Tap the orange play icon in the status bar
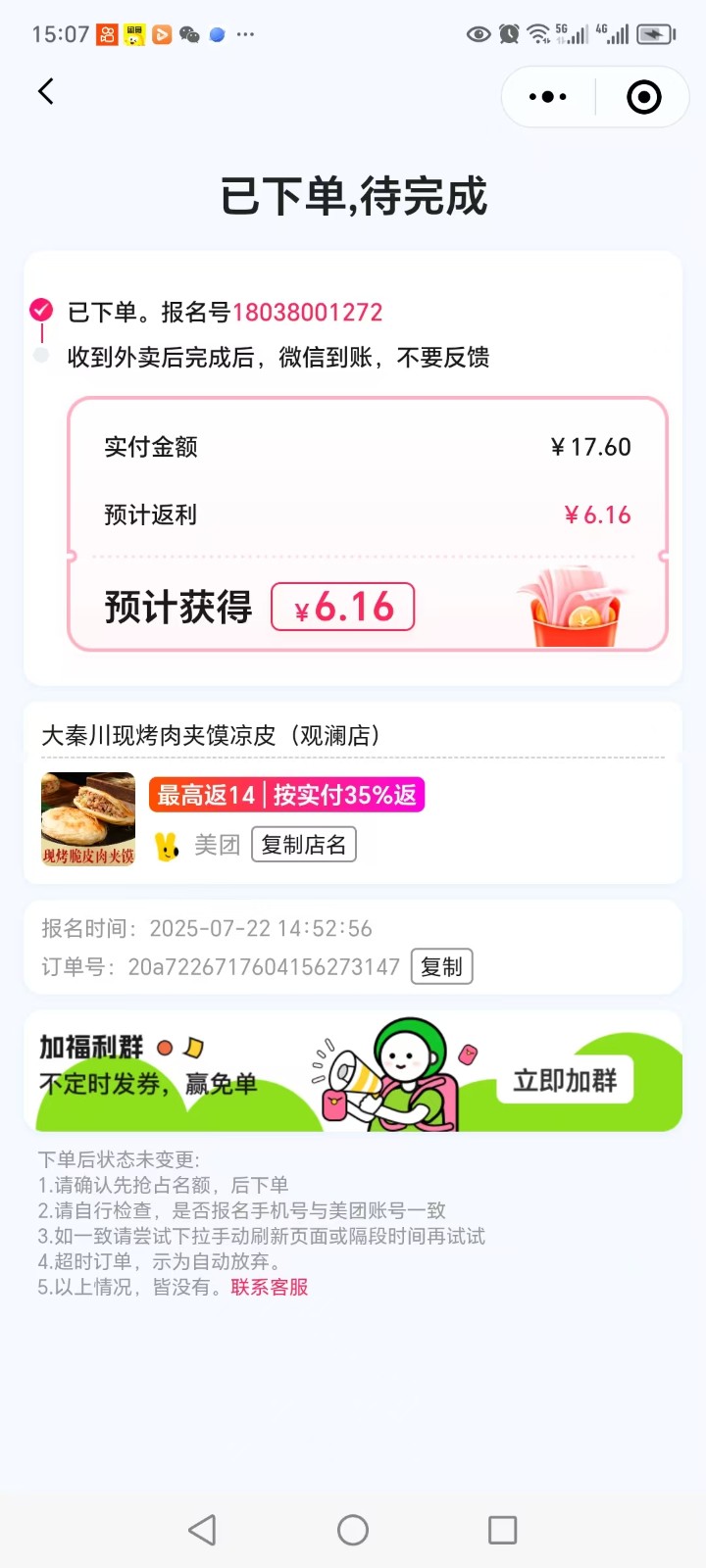This screenshot has width=706, height=1568. tap(160, 35)
